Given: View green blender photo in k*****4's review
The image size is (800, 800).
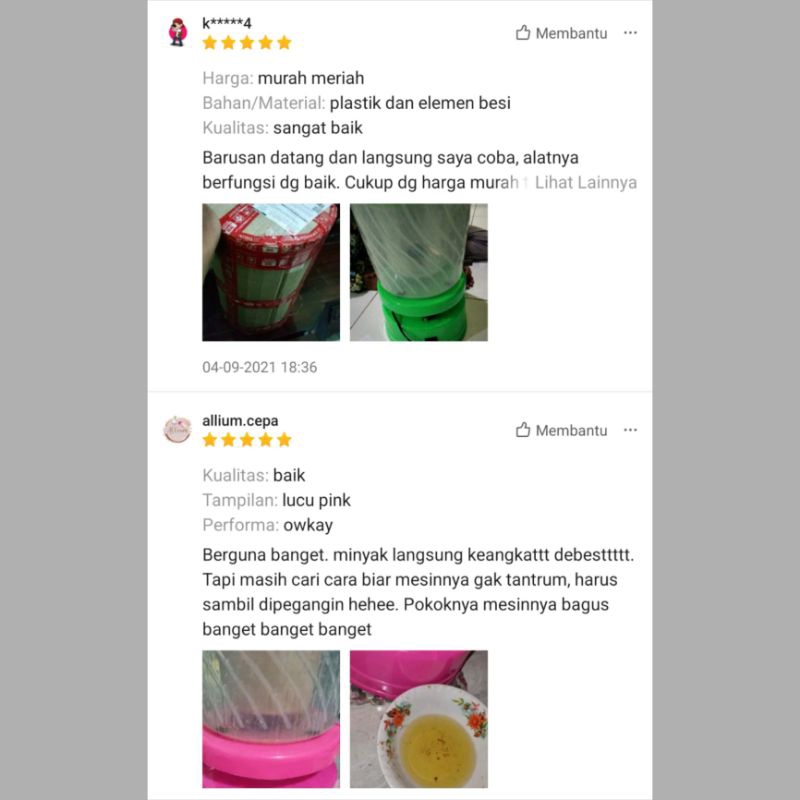Looking at the screenshot, I should [x=418, y=272].
